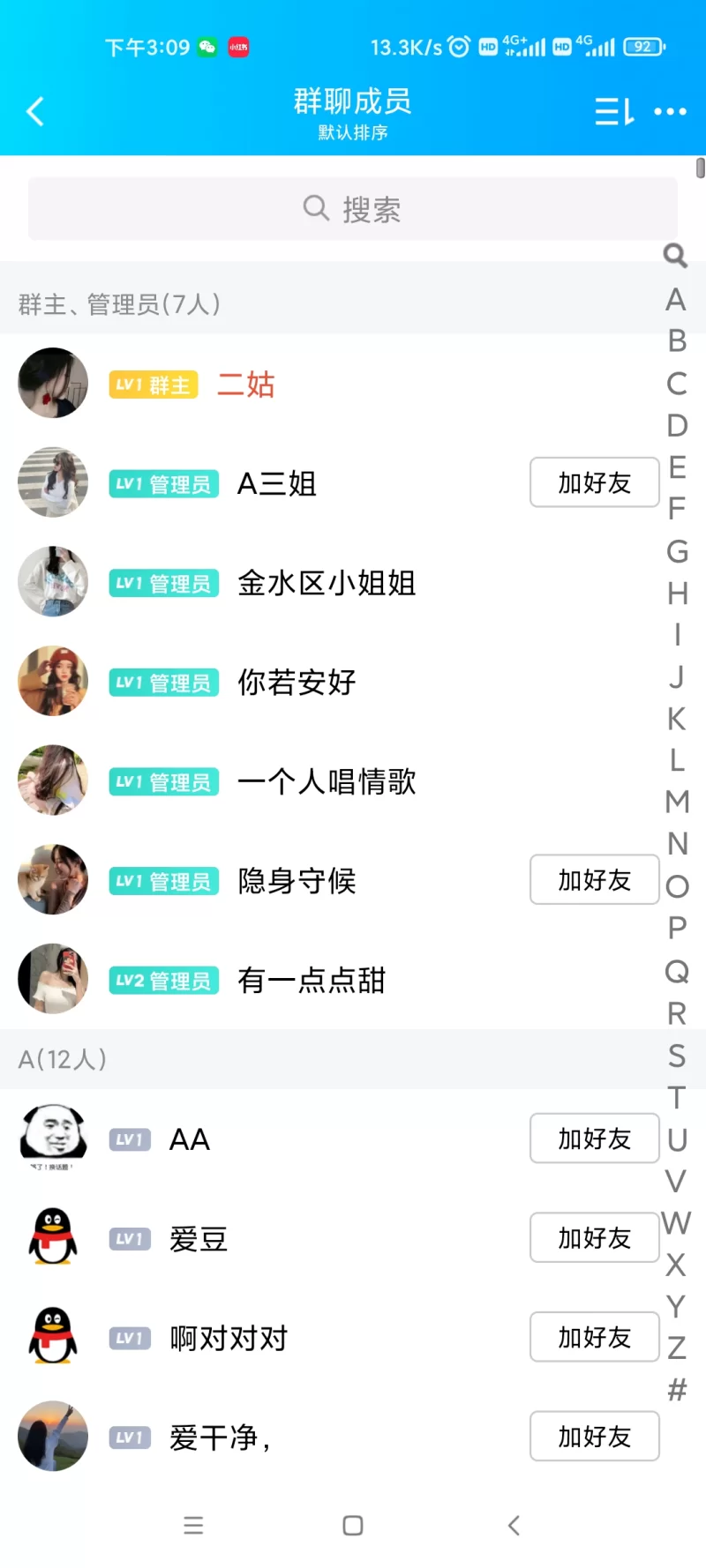Screen dimensions: 706x1568
Task: Select the member 一个人唱情歌
Action: (x=327, y=781)
